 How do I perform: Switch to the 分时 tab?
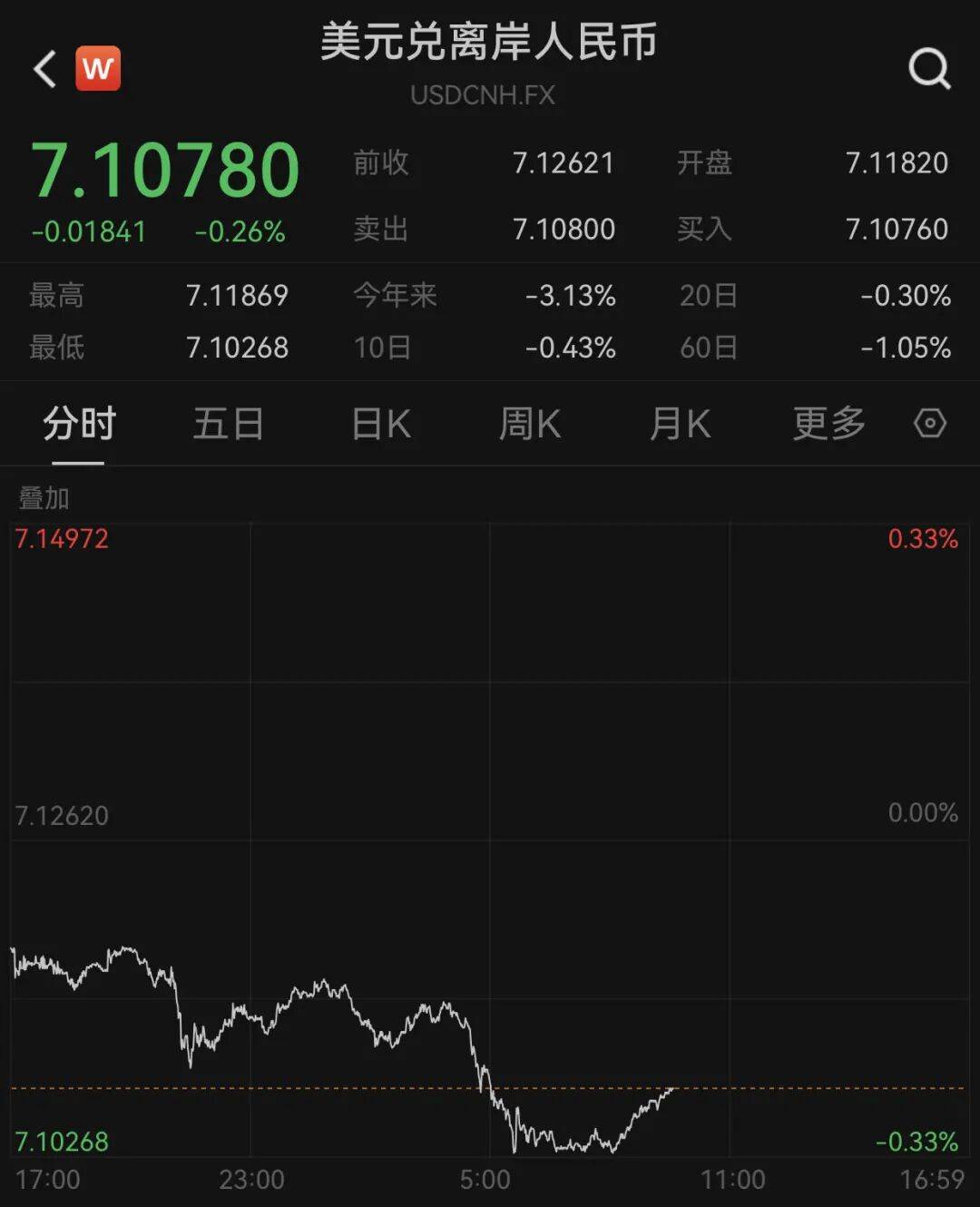(79, 424)
